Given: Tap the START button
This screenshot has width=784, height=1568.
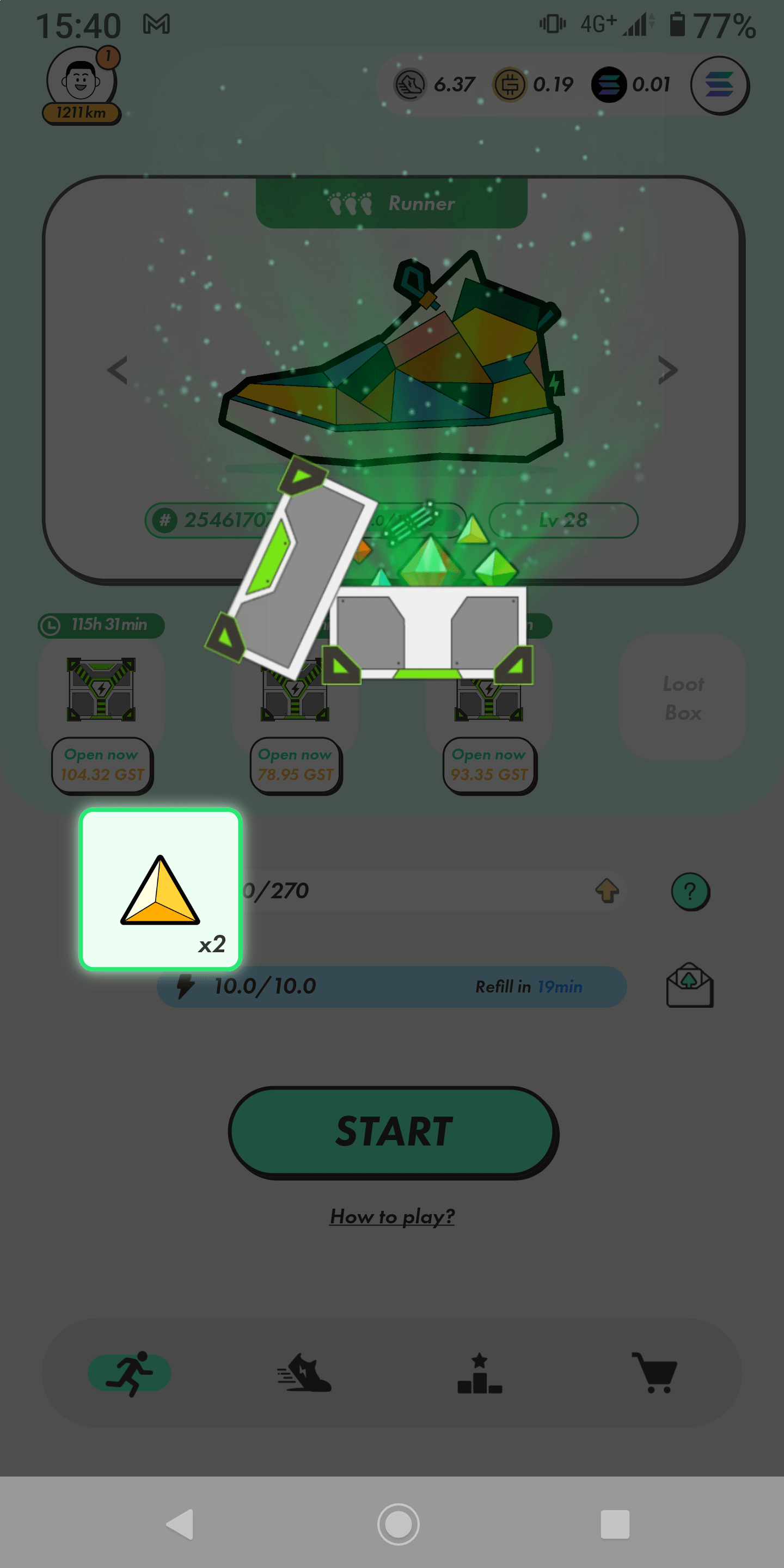Looking at the screenshot, I should [x=393, y=1131].
